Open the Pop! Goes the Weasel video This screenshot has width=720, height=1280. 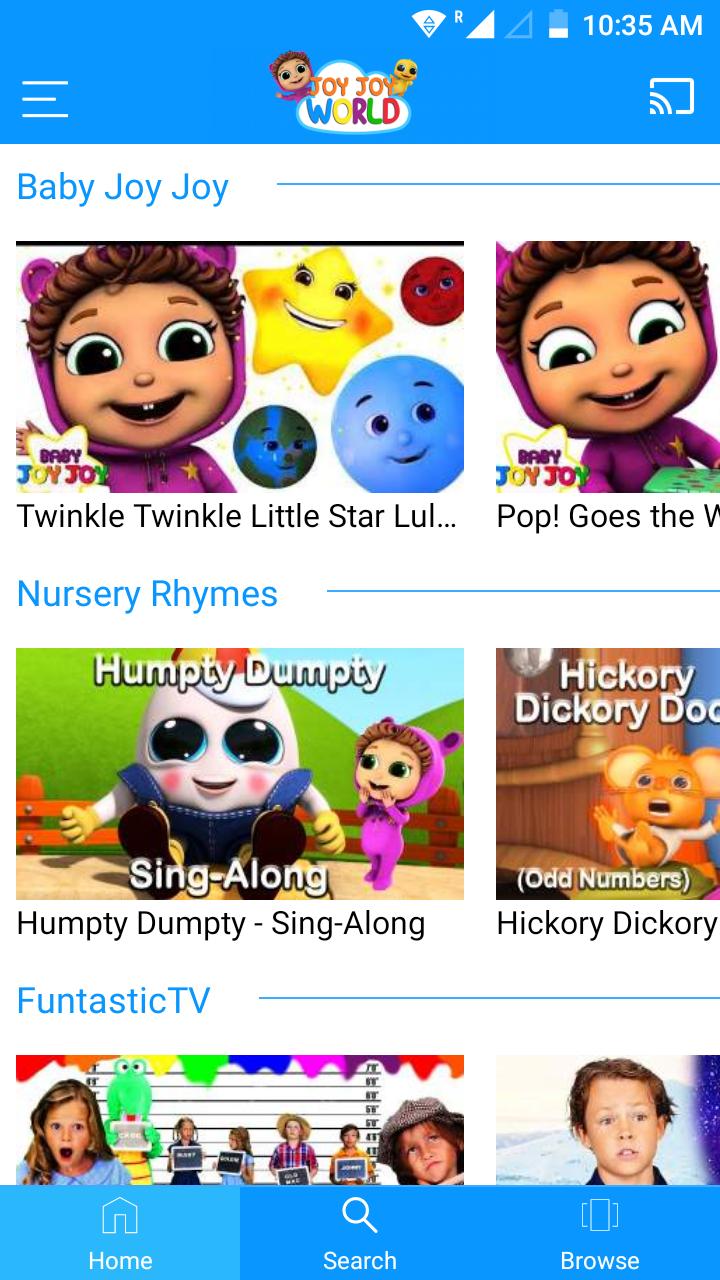[x=608, y=367]
